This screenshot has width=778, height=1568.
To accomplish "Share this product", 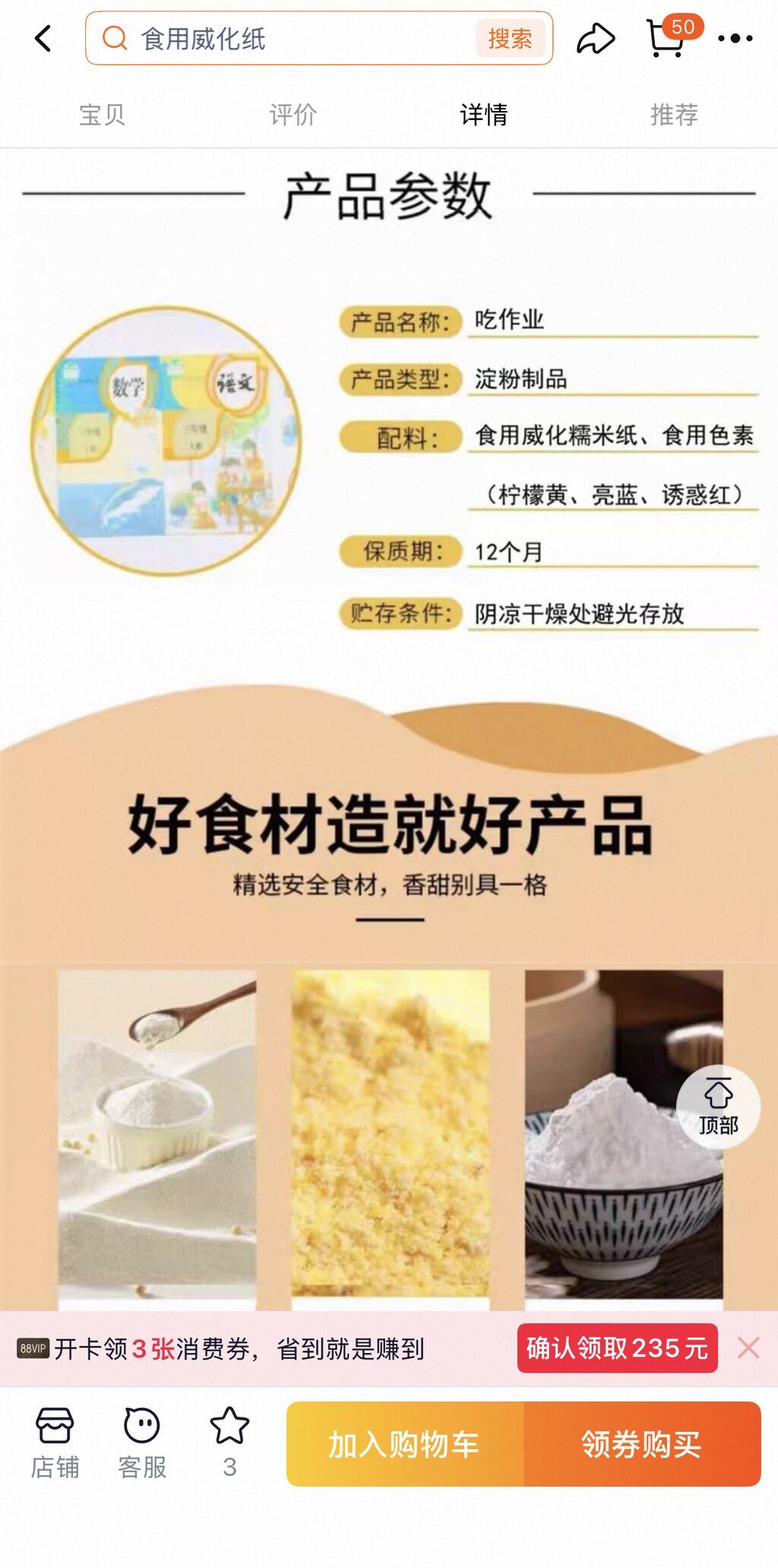I will pyautogui.click(x=596, y=38).
